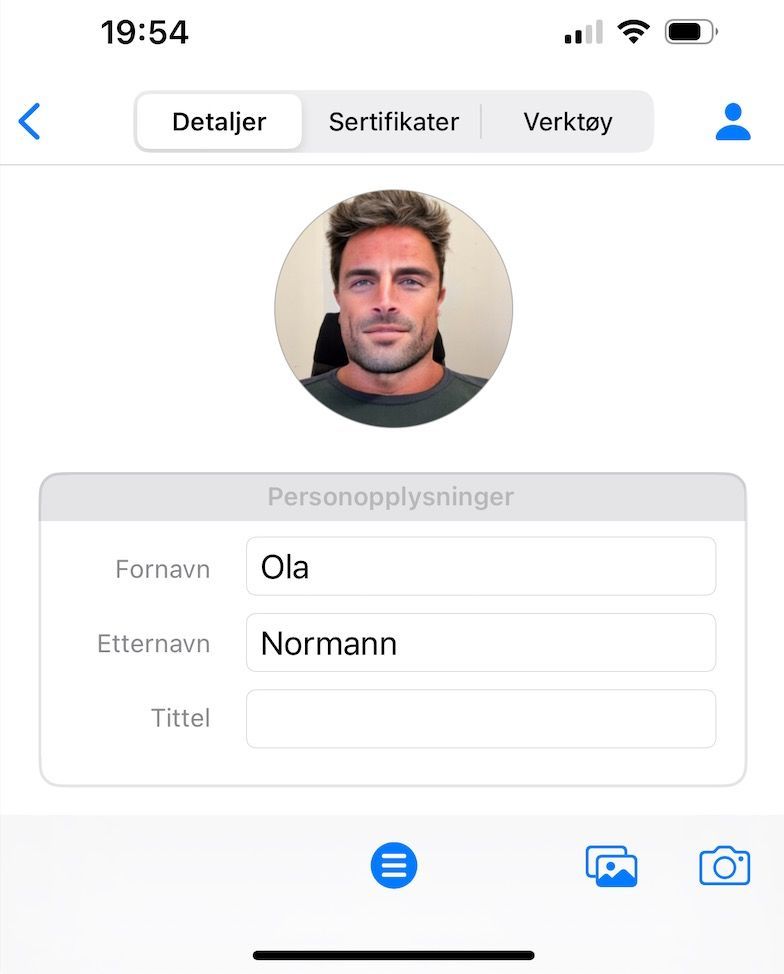Screen dimensions: 784x974
Task: Switch to the Verktøy tab
Action: pos(567,122)
